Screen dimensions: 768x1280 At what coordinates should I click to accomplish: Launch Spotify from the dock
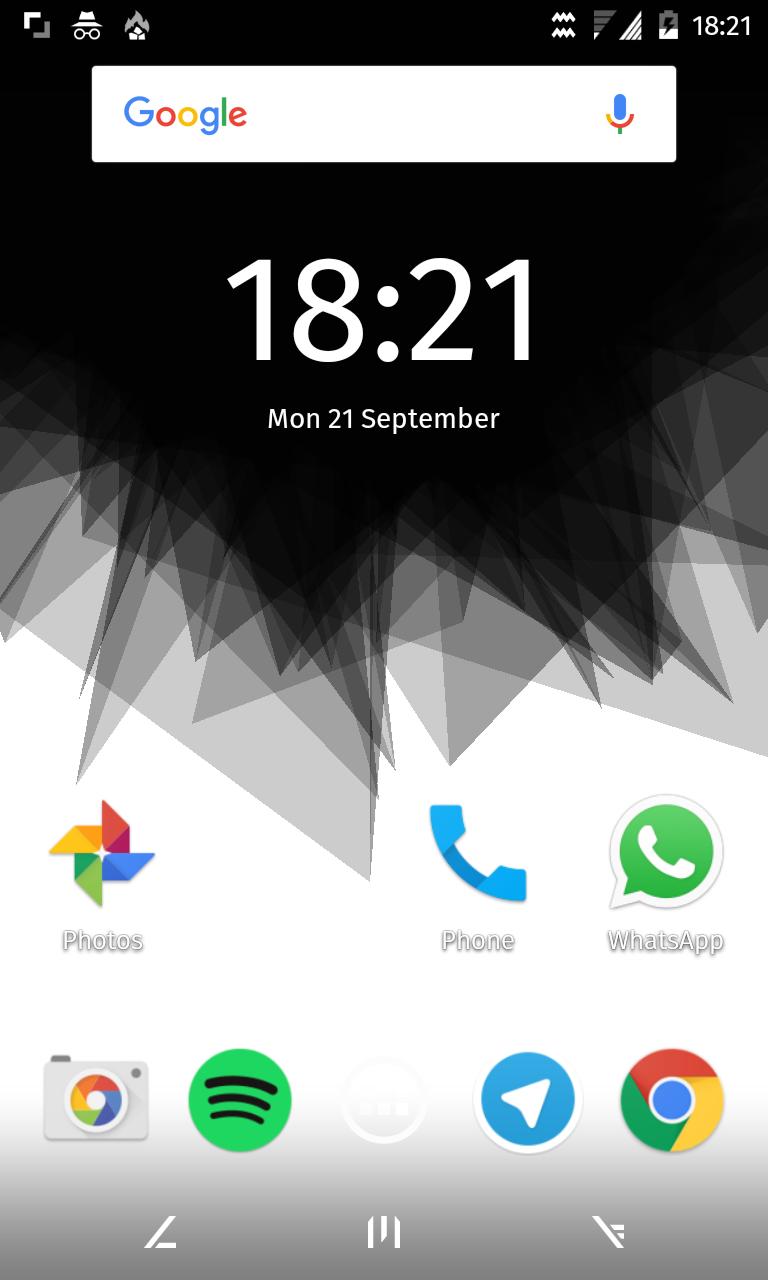tap(240, 1100)
